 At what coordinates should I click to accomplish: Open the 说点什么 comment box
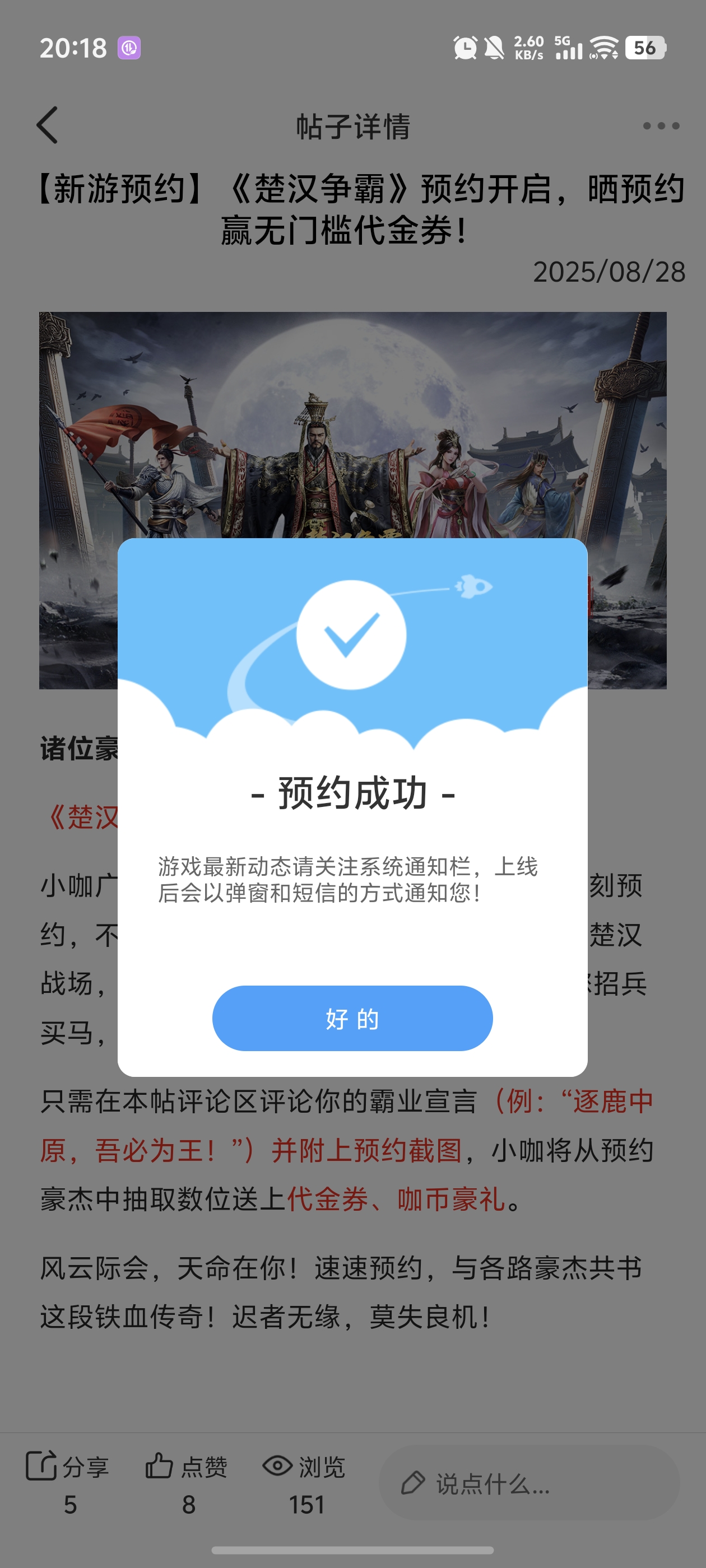(529, 1483)
